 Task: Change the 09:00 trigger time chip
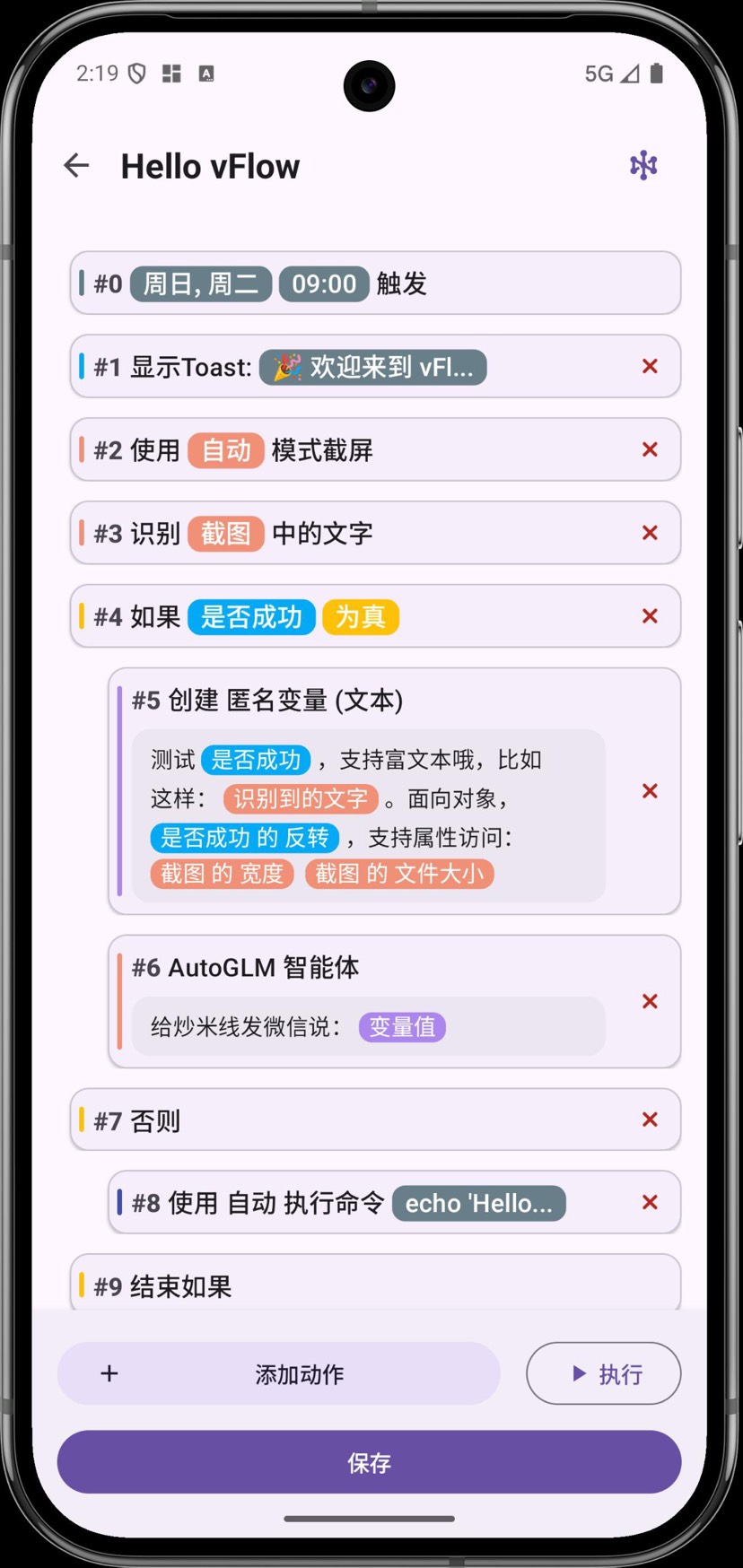coord(324,284)
